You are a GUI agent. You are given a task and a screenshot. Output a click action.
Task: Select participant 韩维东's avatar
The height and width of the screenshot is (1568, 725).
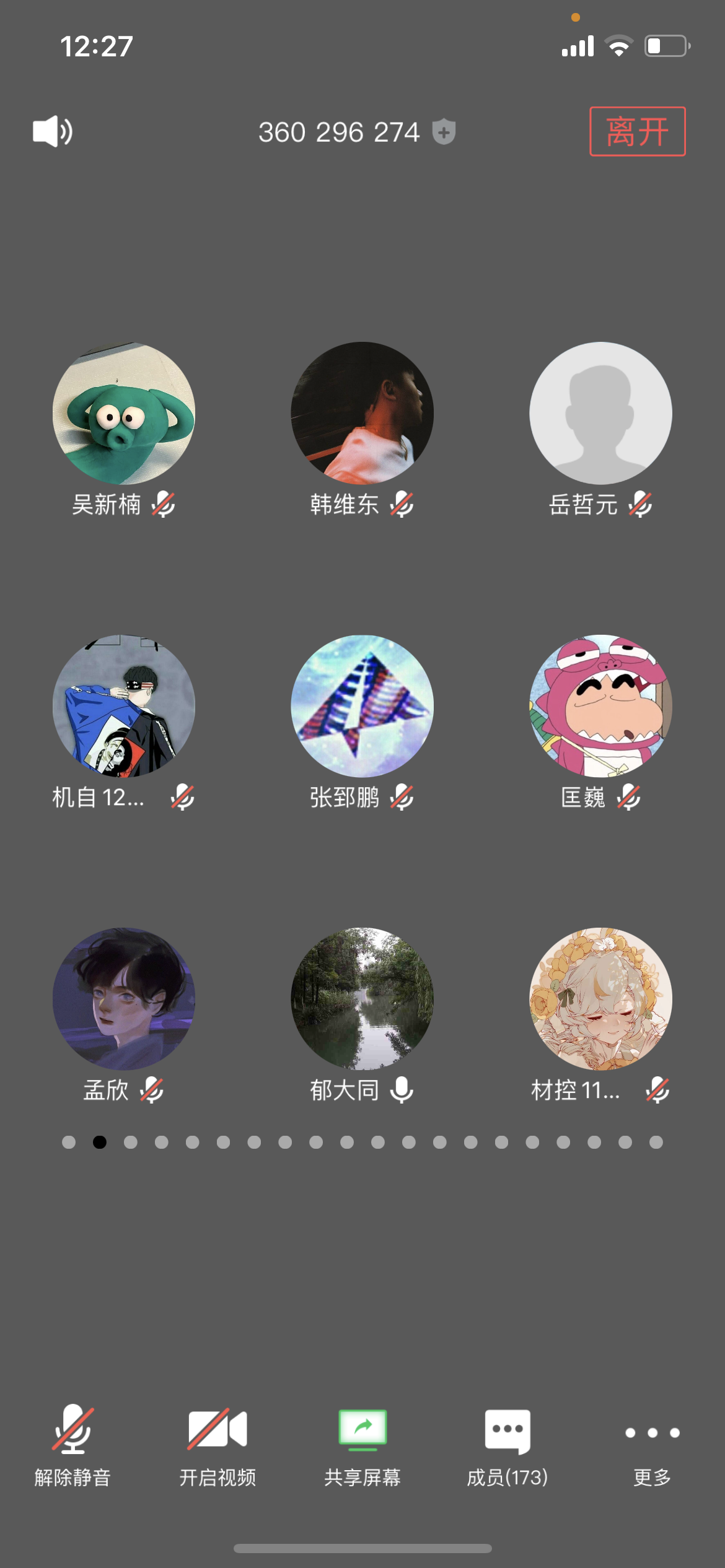tap(362, 413)
